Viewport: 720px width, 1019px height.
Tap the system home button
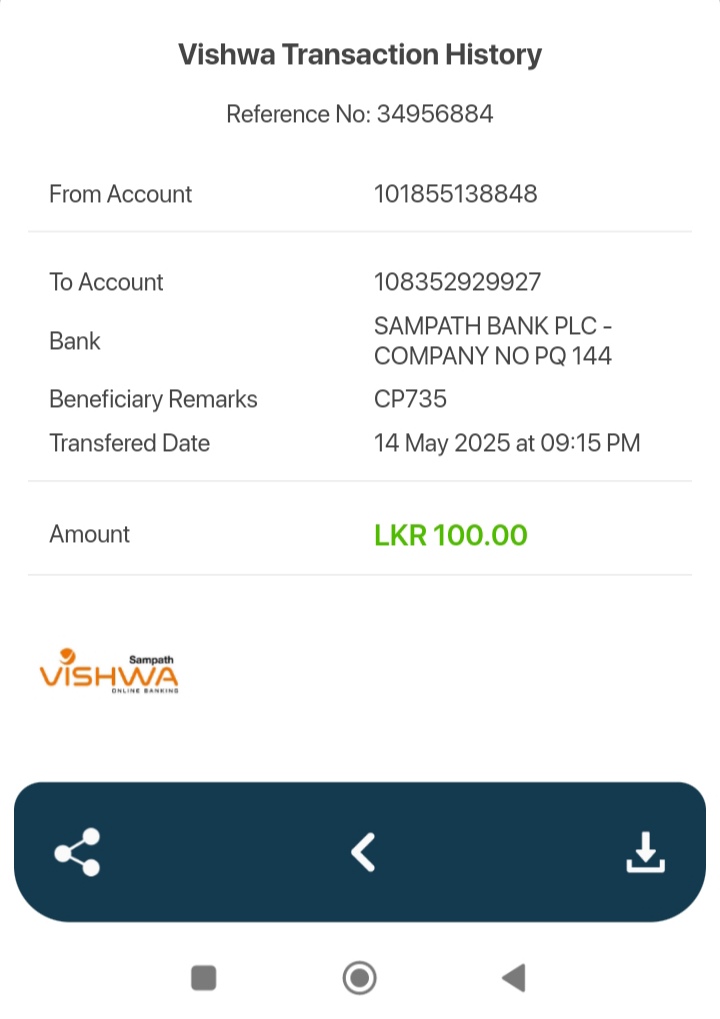coord(359,977)
